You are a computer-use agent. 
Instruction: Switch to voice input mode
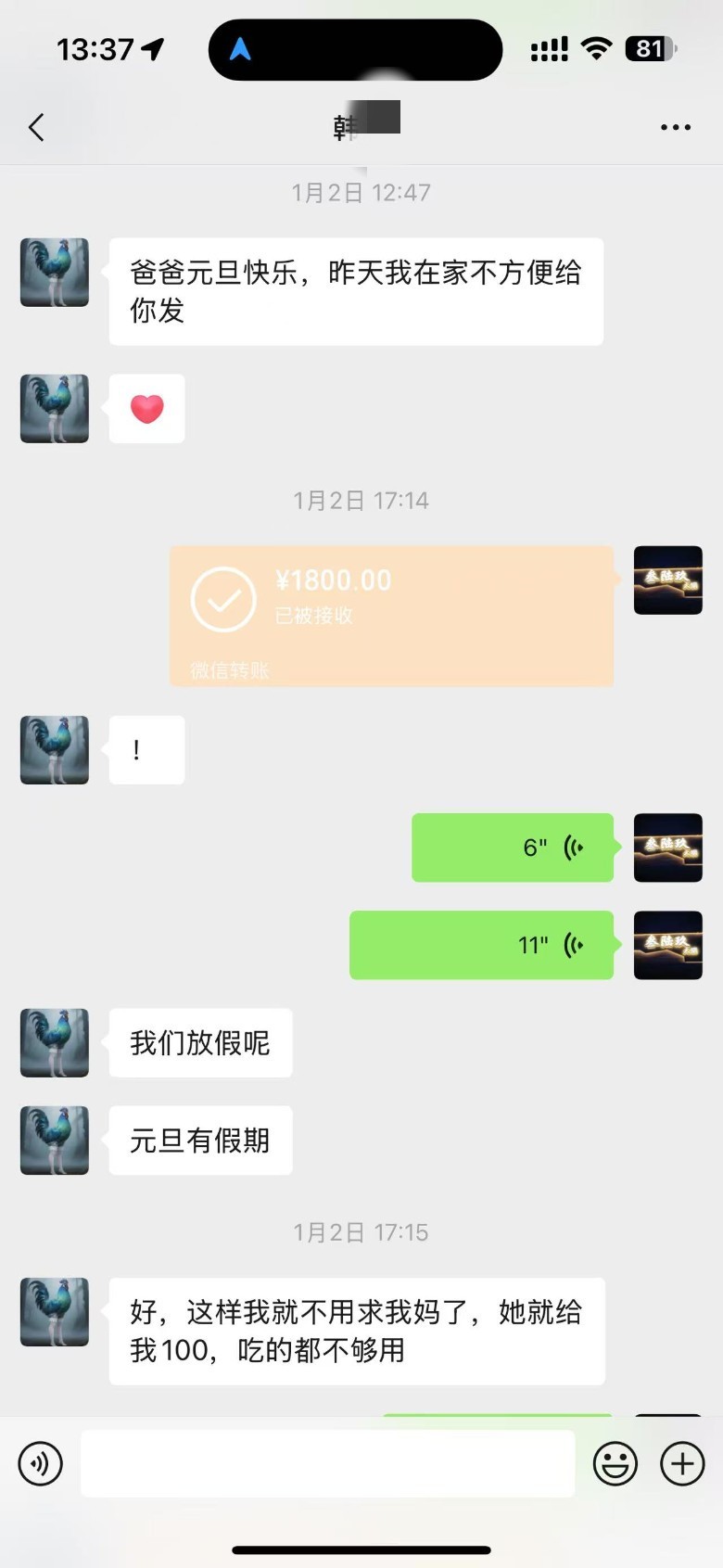coord(41,1464)
